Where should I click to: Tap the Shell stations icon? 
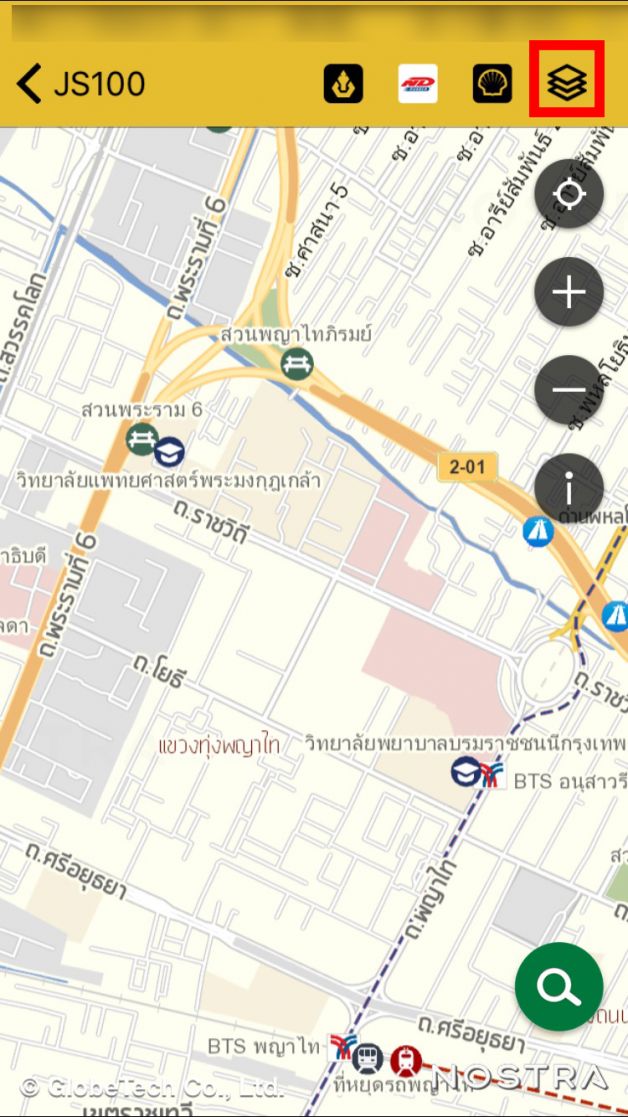pyautogui.click(x=492, y=84)
